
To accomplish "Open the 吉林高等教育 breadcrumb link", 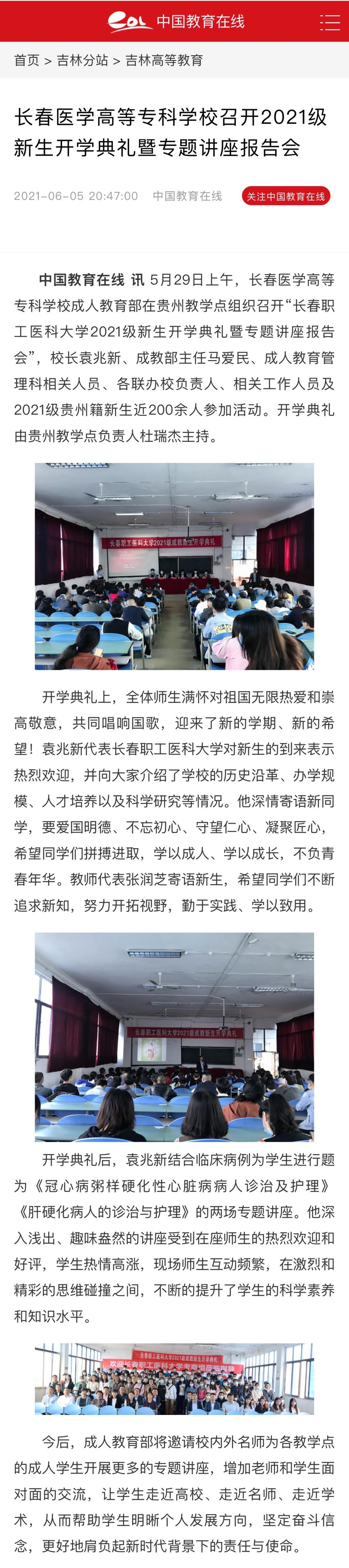I will (x=164, y=60).
